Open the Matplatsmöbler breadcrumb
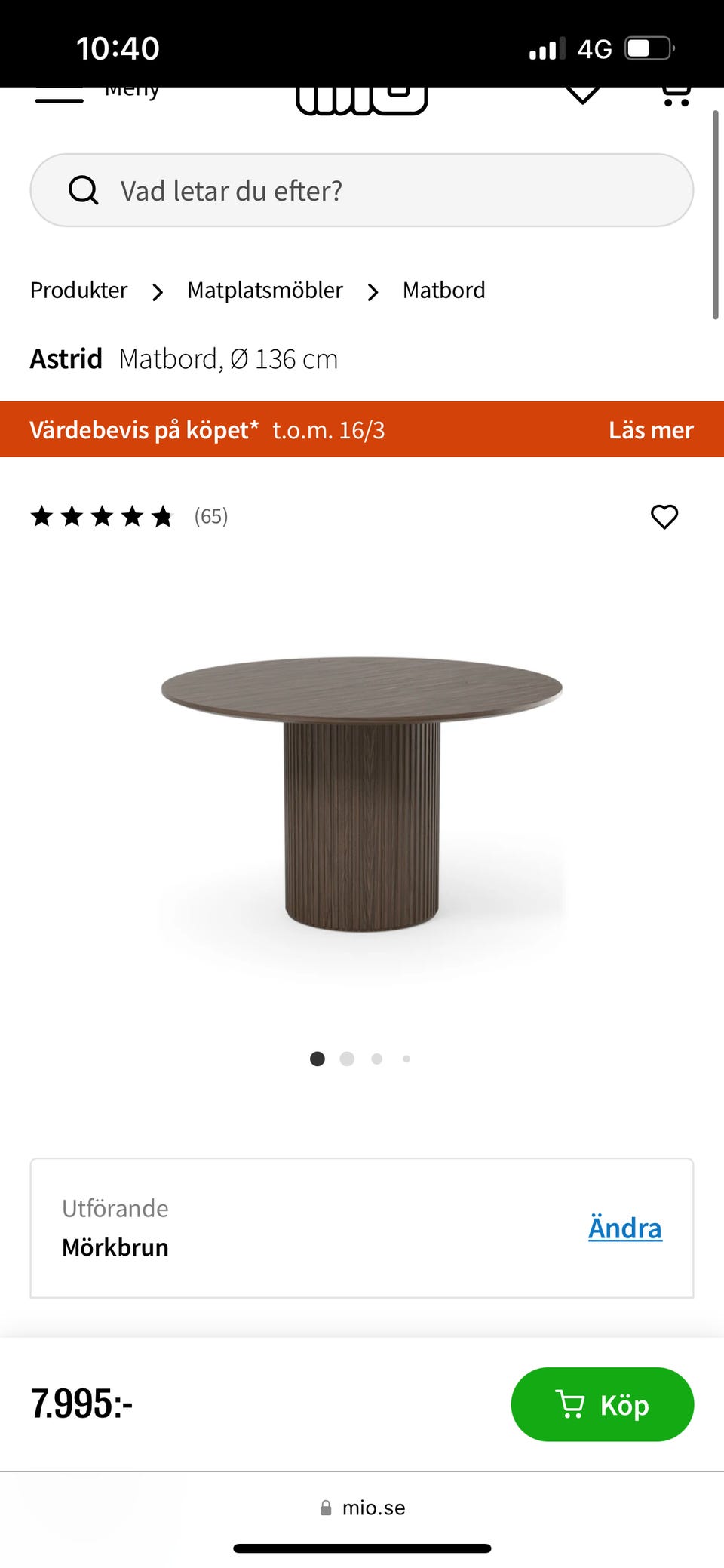The height and width of the screenshot is (1568, 724). [x=265, y=291]
